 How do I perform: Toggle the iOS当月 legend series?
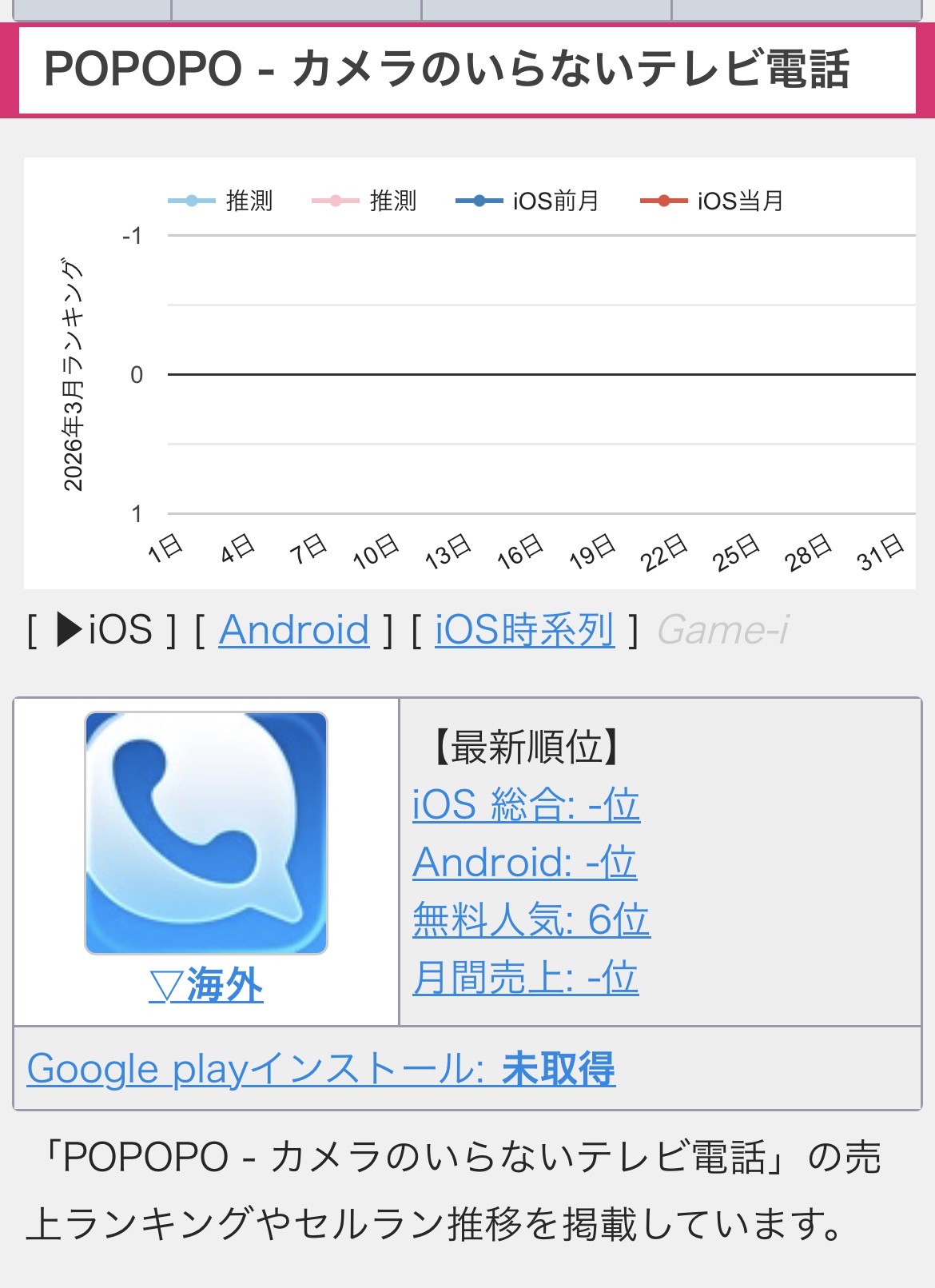coord(712,201)
